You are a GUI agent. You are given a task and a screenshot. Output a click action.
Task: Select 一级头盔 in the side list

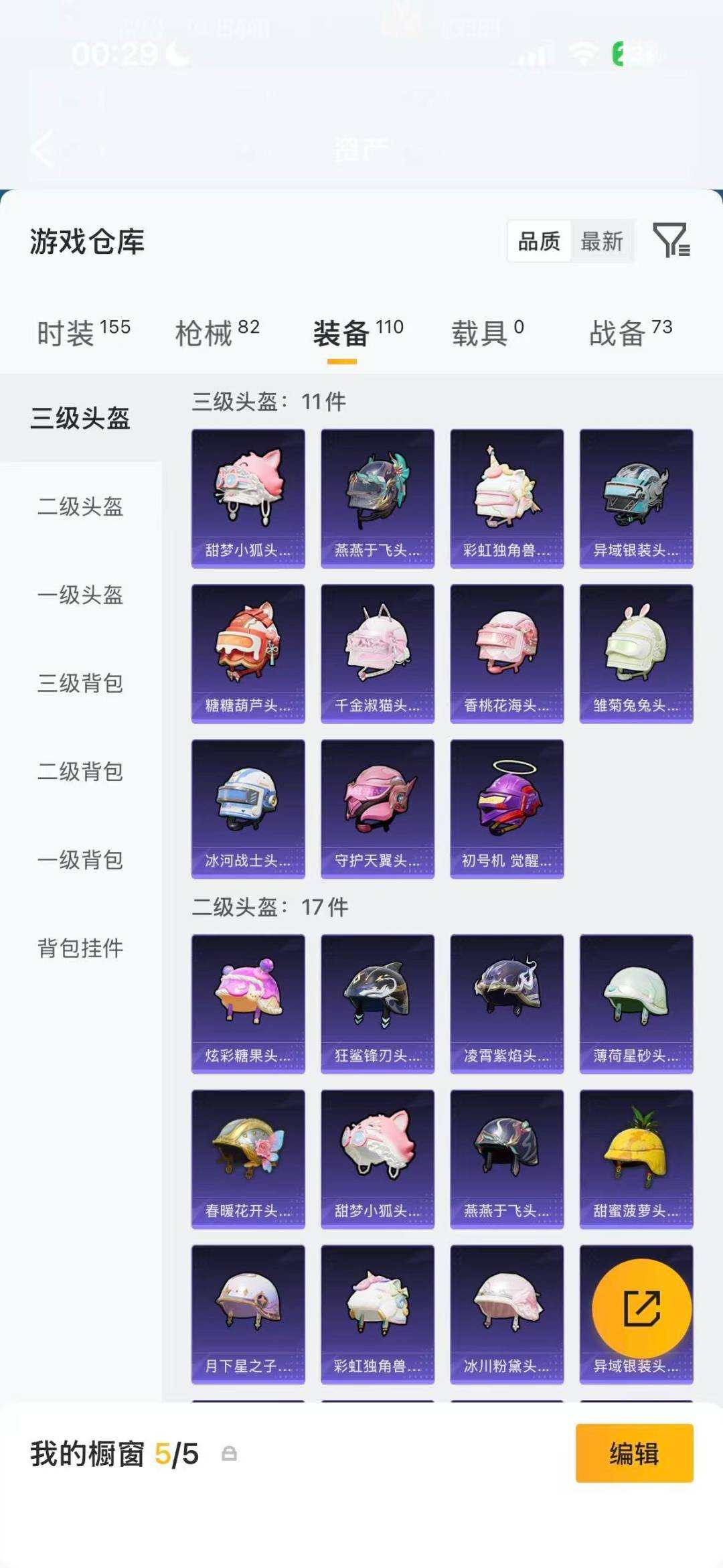pyautogui.click(x=80, y=595)
